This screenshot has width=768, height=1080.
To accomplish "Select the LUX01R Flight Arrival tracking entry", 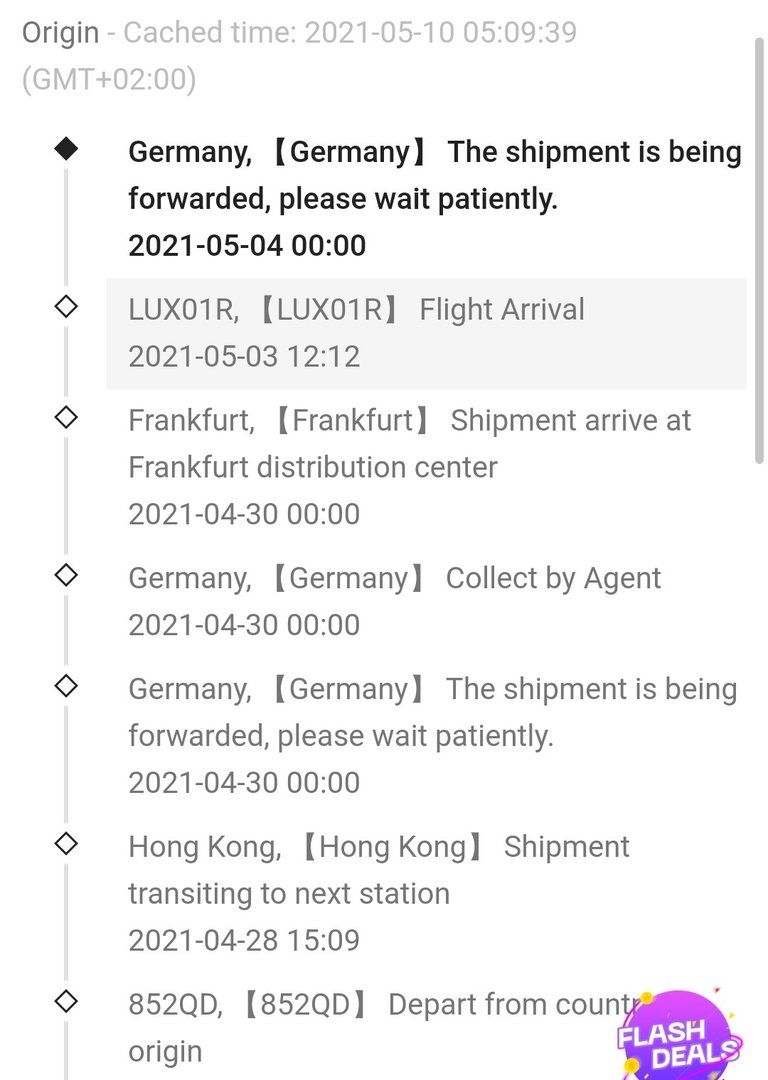I will pos(425,333).
